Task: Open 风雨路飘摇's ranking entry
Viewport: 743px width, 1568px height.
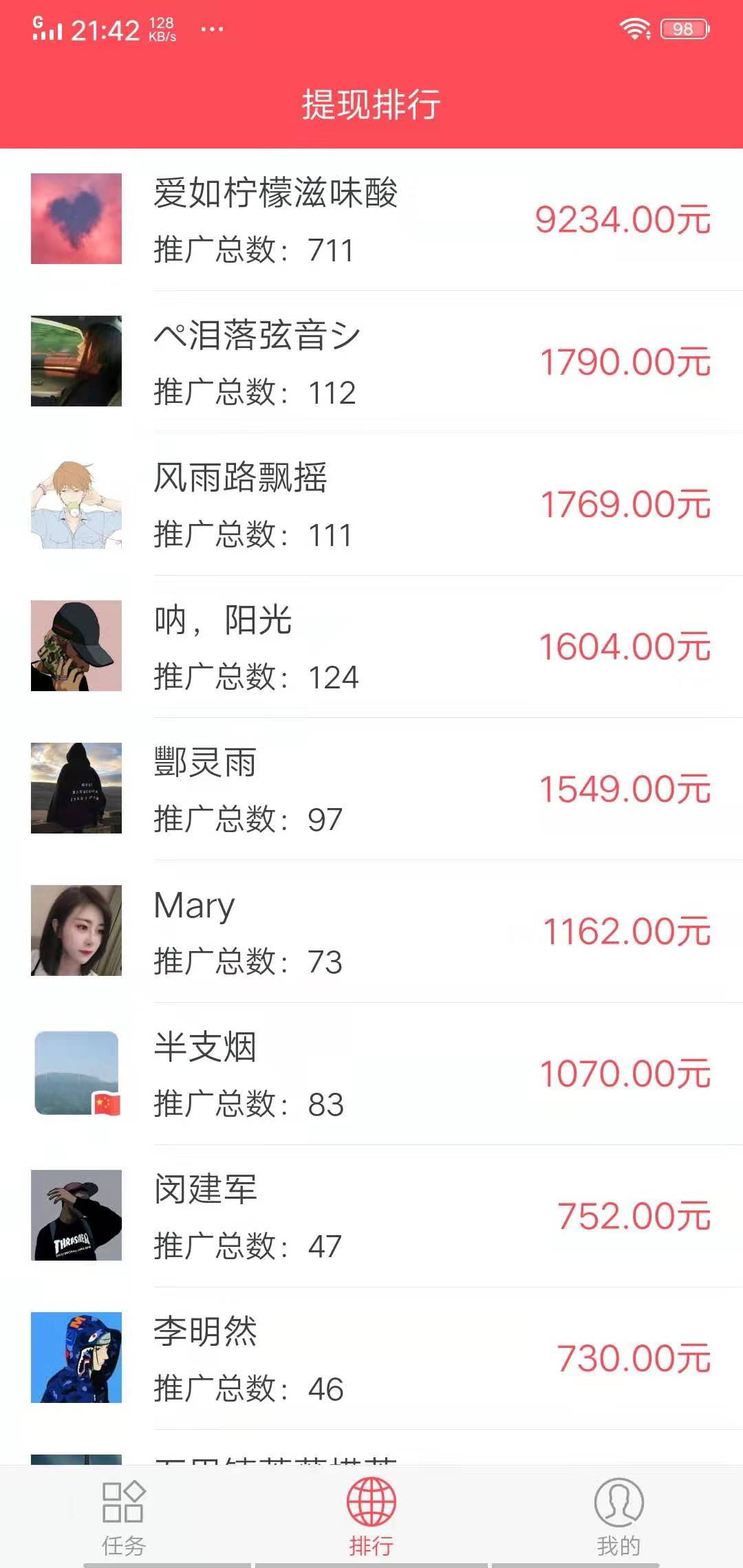Action: point(371,504)
